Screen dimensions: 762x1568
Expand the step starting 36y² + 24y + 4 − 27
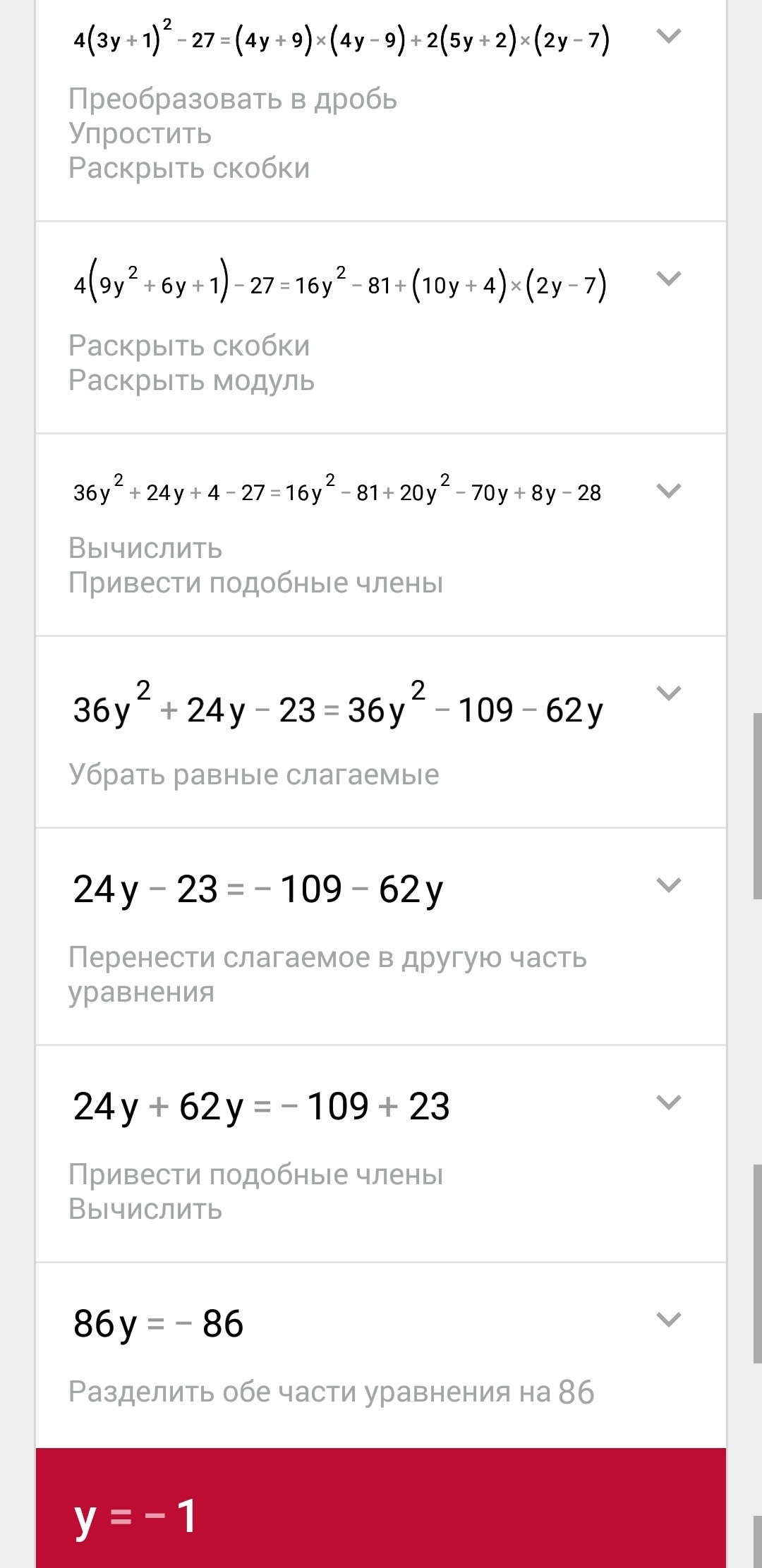click(668, 490)
